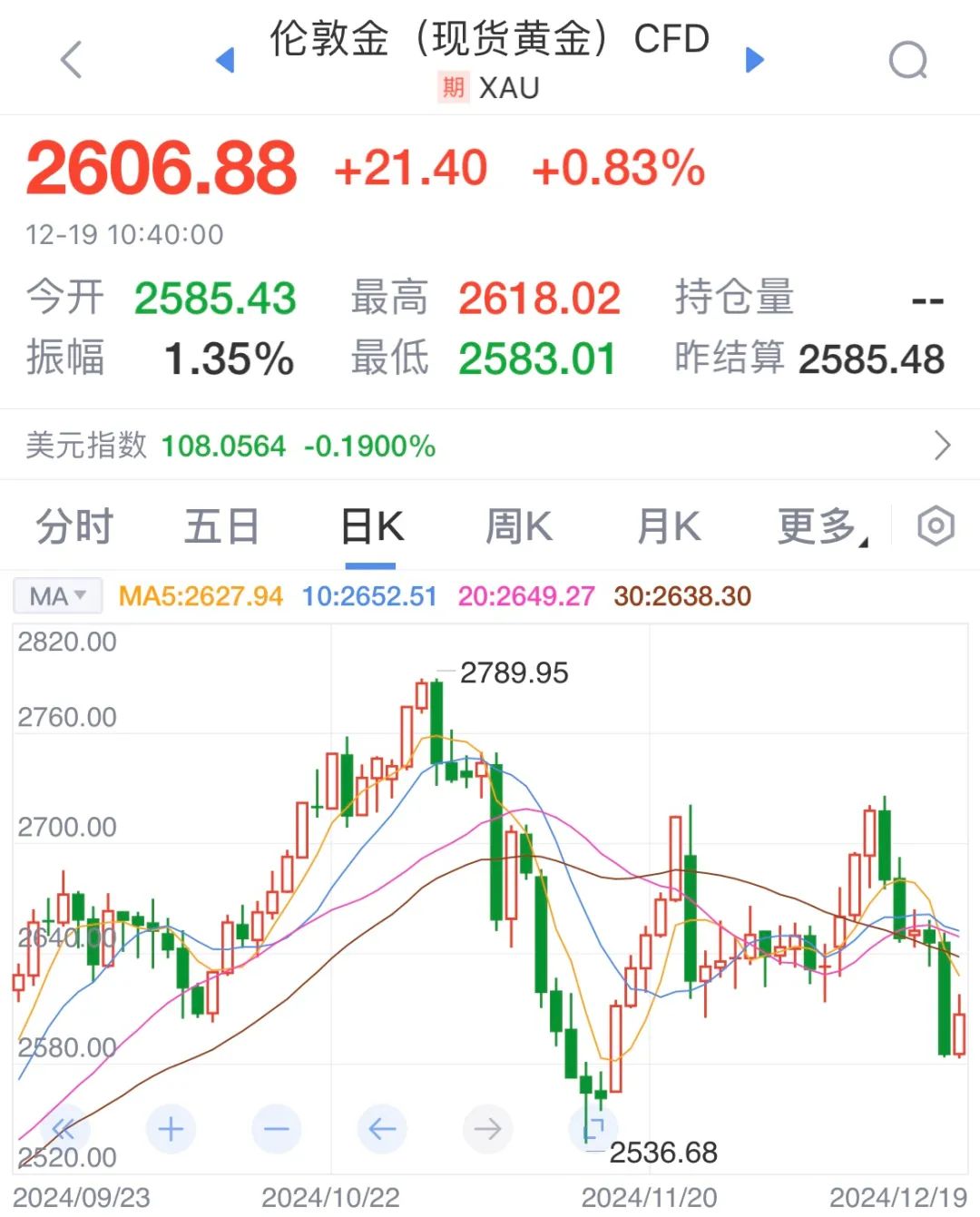Viewport: 980px width, 1217px height.
Task: Open the MA indicator dropdown
Action: [58, 596]
